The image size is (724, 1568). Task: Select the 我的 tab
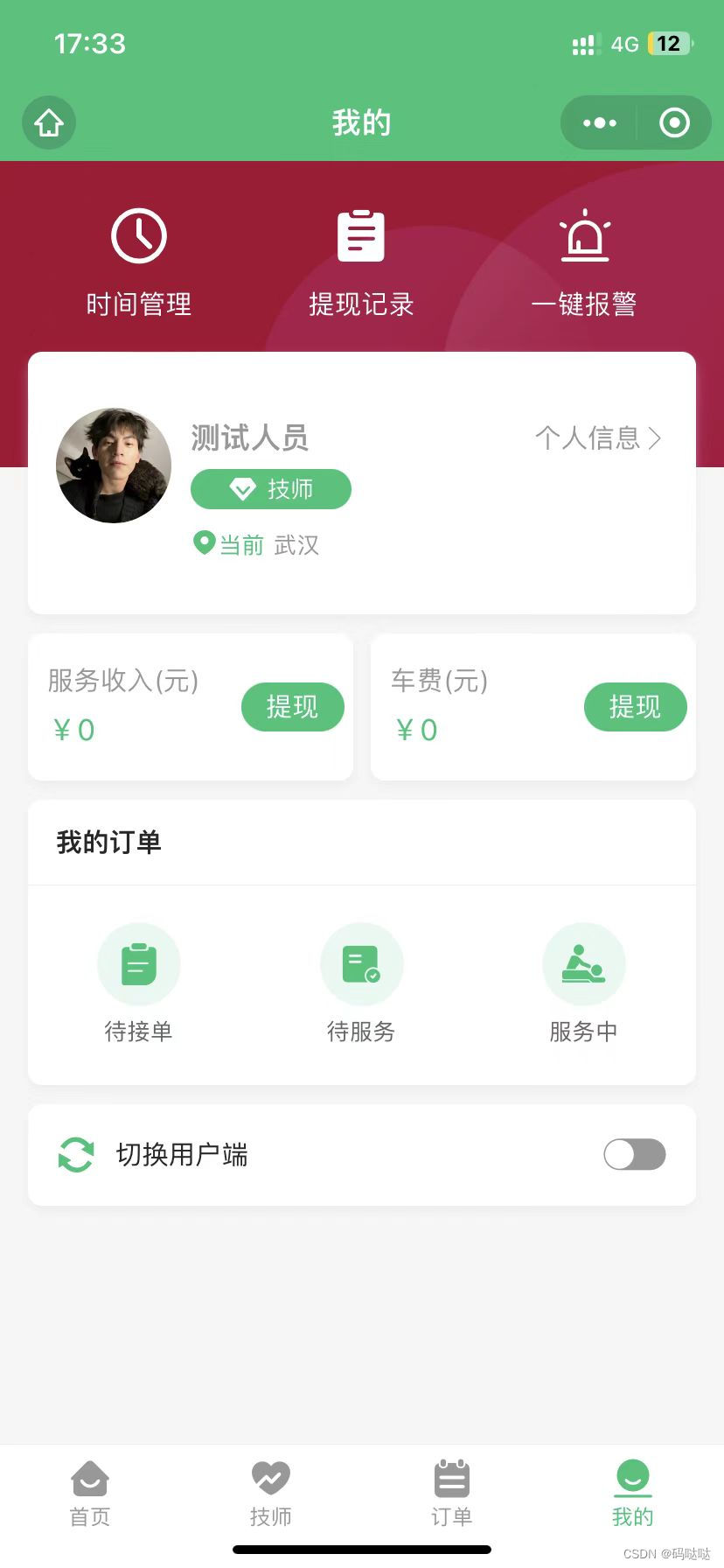pos(633,1493)
